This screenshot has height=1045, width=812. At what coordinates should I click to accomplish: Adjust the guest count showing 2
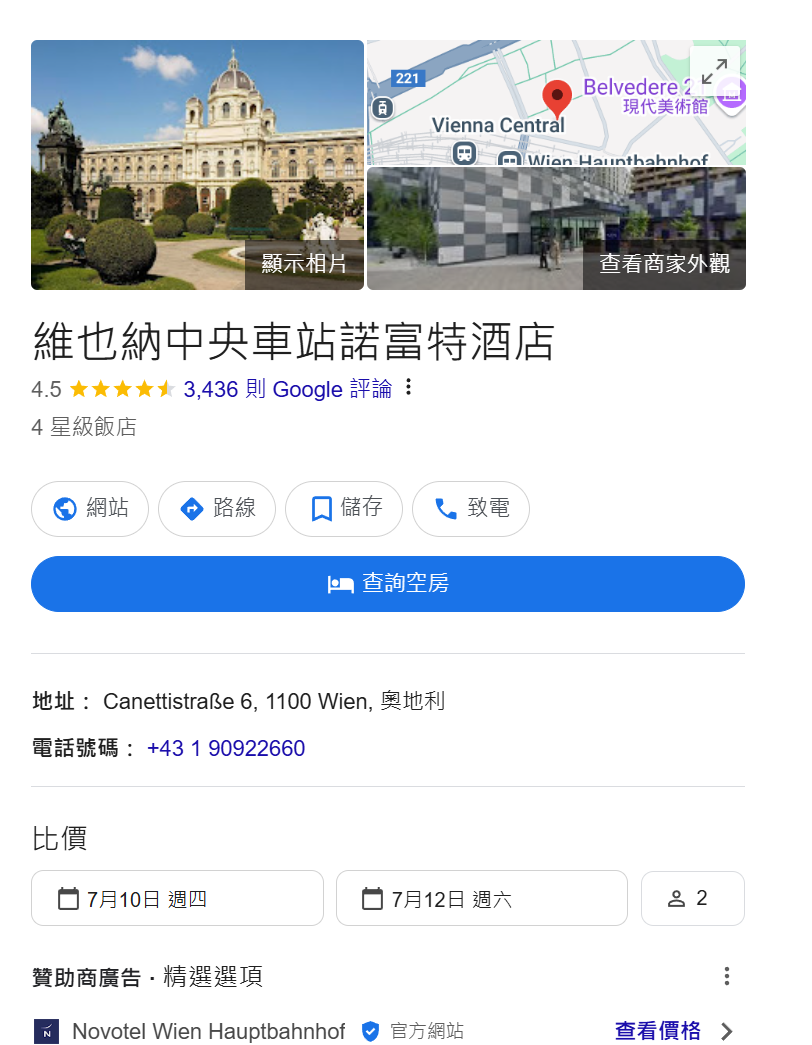(692, 898)
